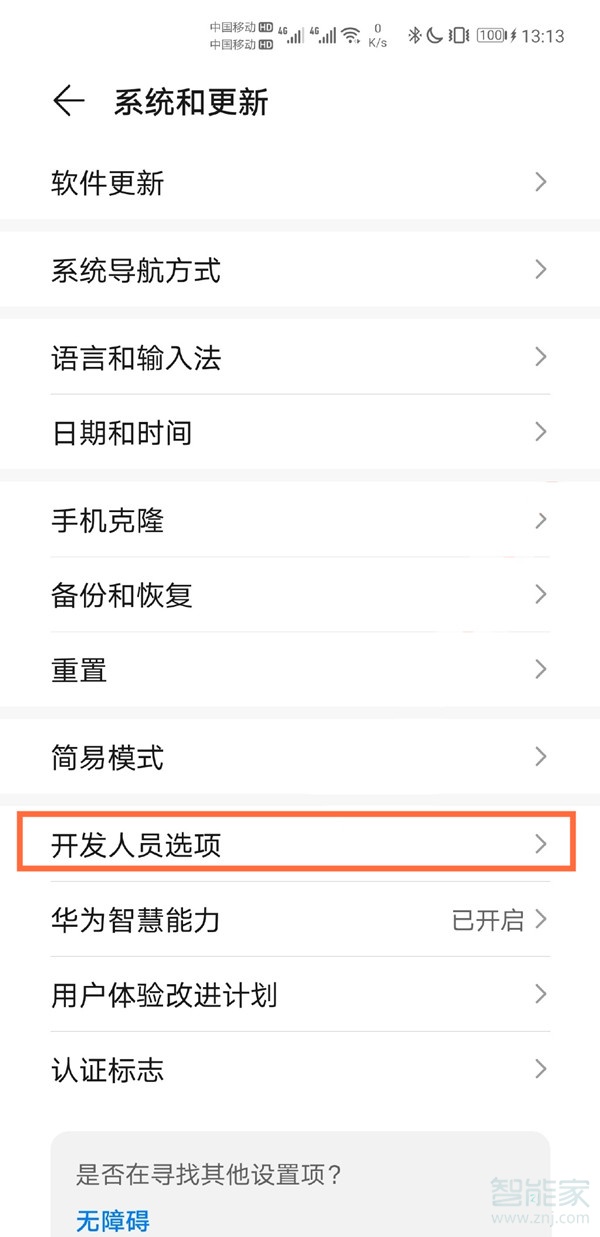View 认证标志 page
The image size is (600, 1237).
pos(300,1070)
